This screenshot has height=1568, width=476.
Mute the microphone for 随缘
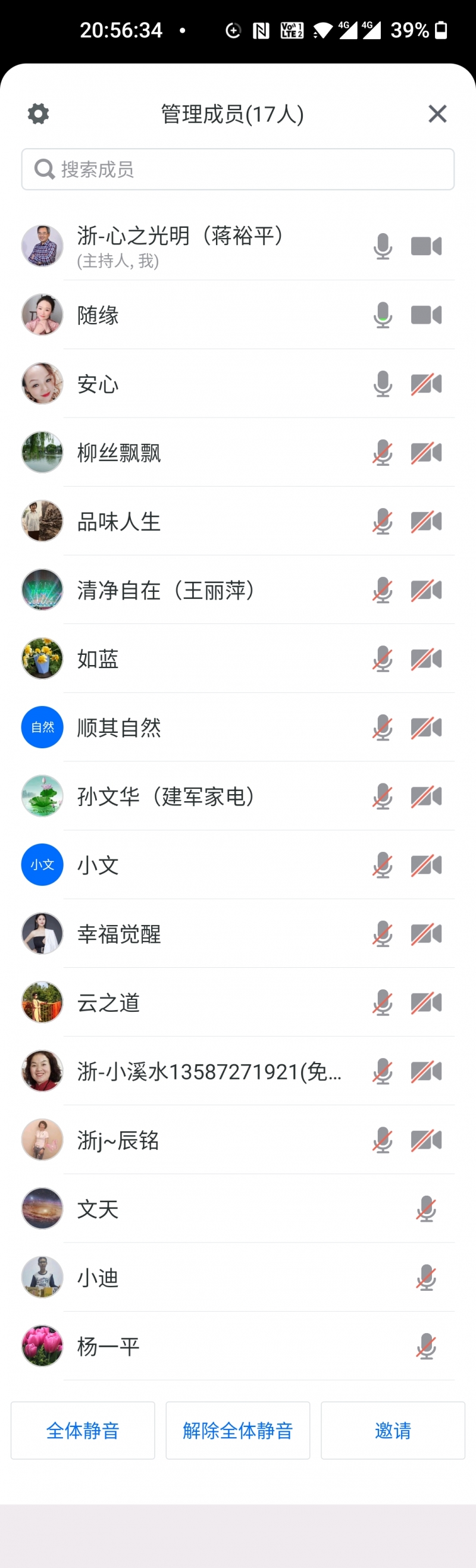coord(383,315)
